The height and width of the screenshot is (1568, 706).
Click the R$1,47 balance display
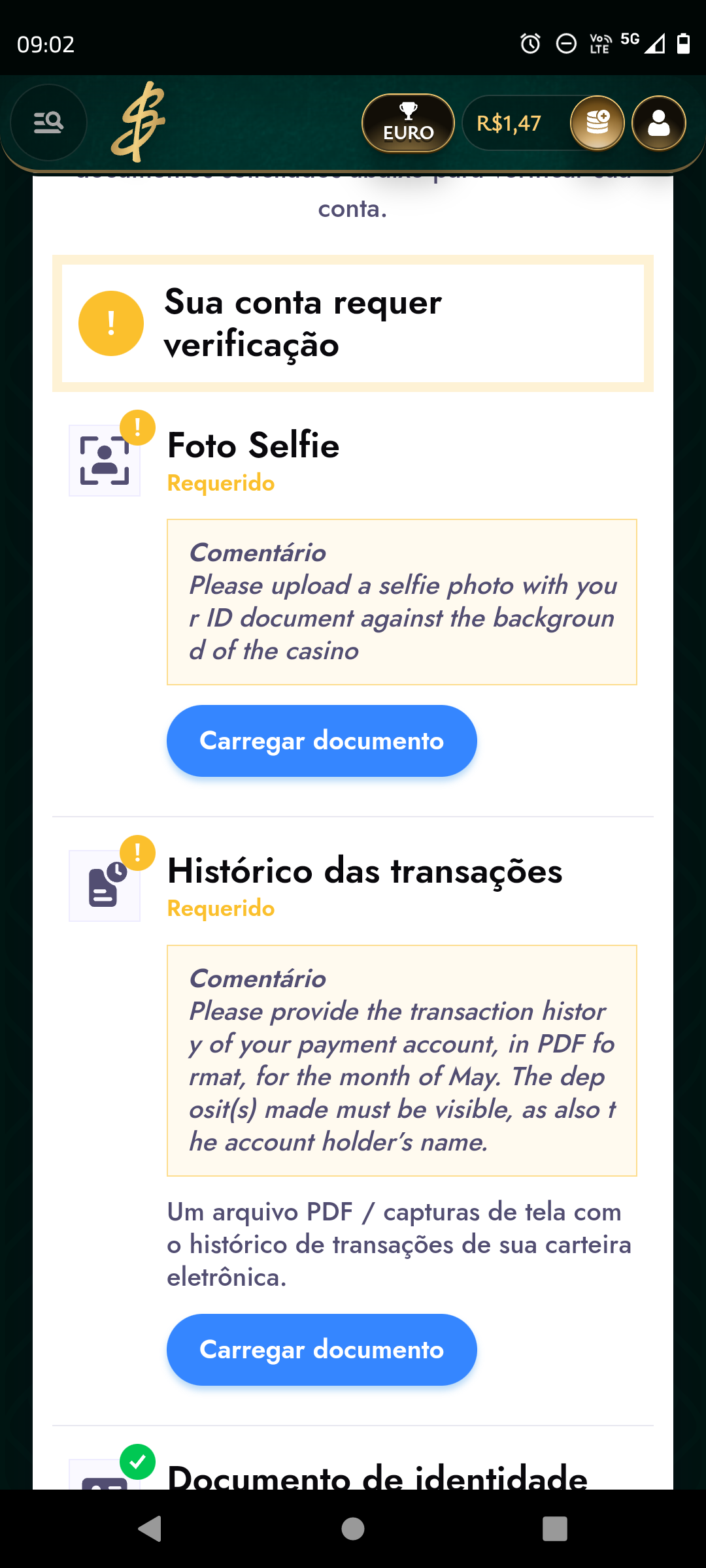509,123
